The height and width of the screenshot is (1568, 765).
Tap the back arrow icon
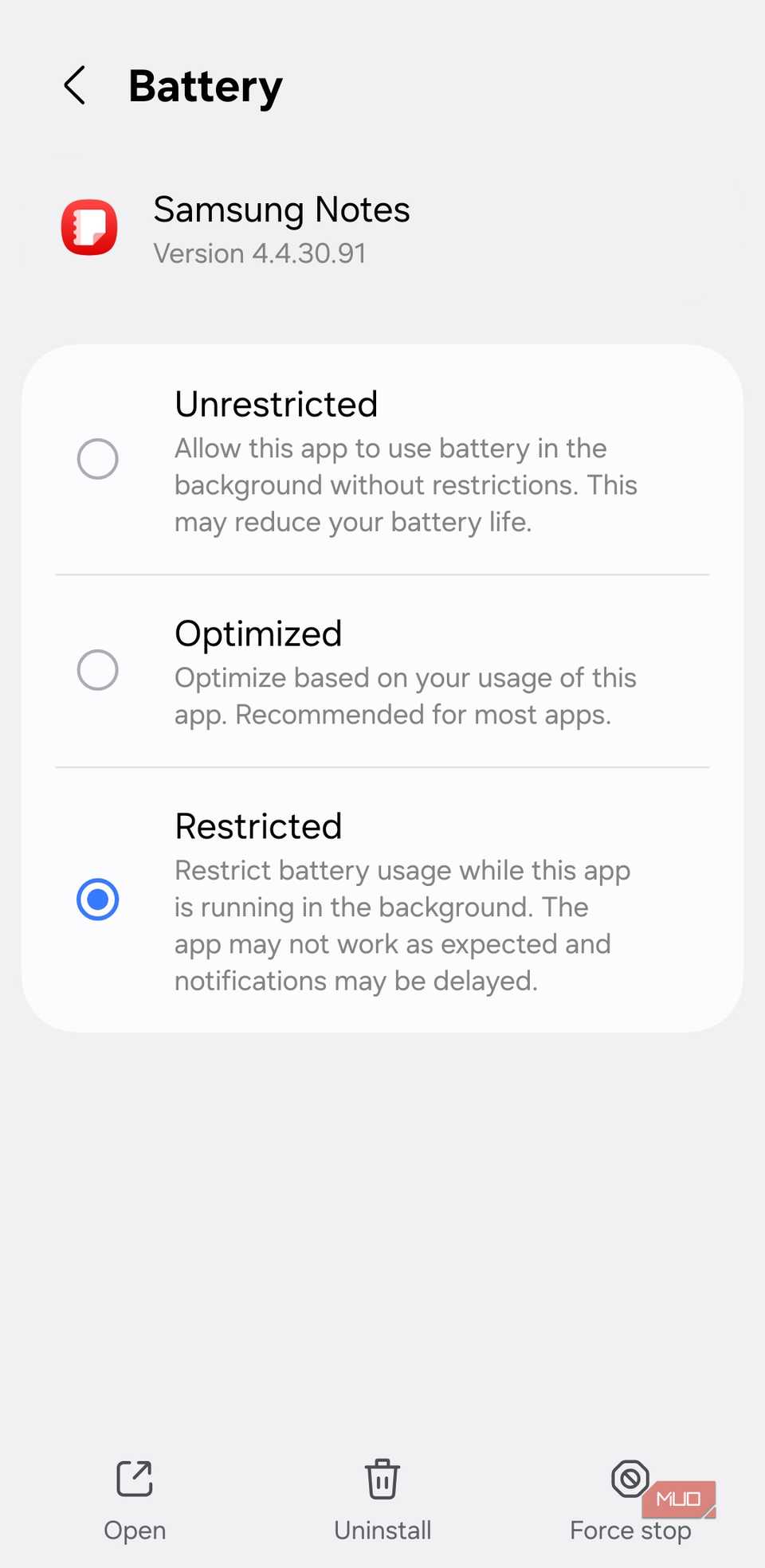(74, 85)
